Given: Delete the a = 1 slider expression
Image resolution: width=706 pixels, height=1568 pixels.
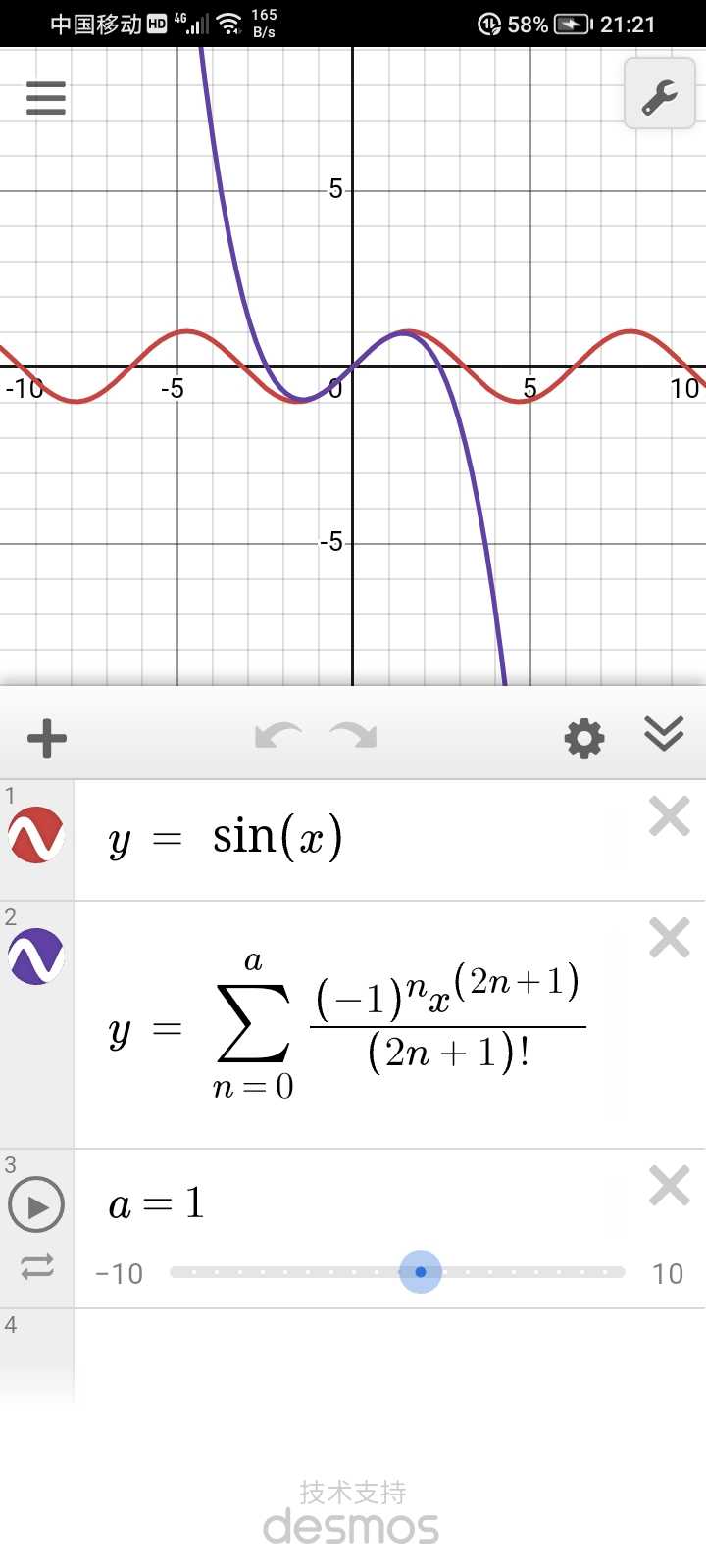Looking at the screenshot, I should point(669,1187).
